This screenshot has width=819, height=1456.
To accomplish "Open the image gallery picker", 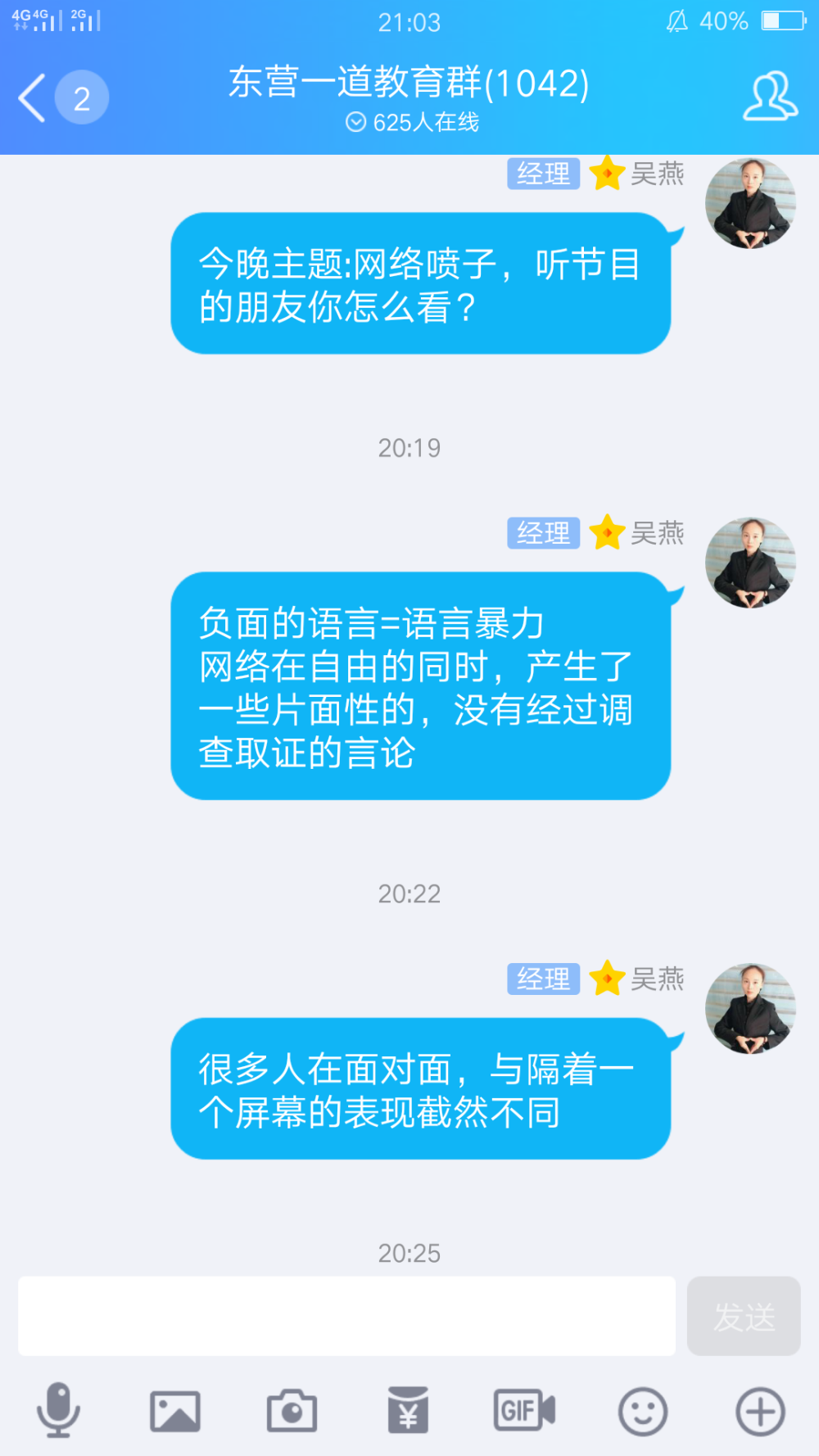I will point(175,1411).
